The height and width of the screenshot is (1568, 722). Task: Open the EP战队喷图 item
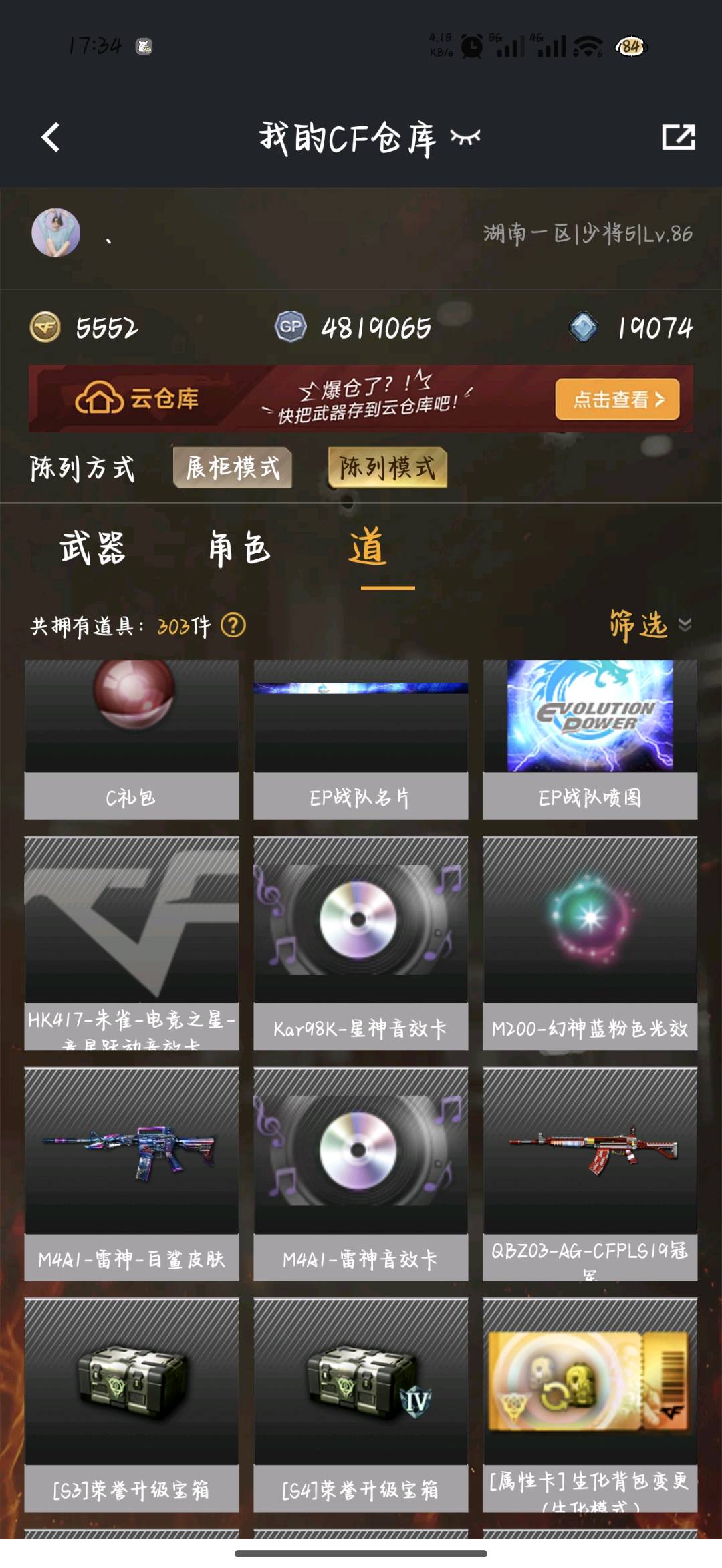click(590, 739)
